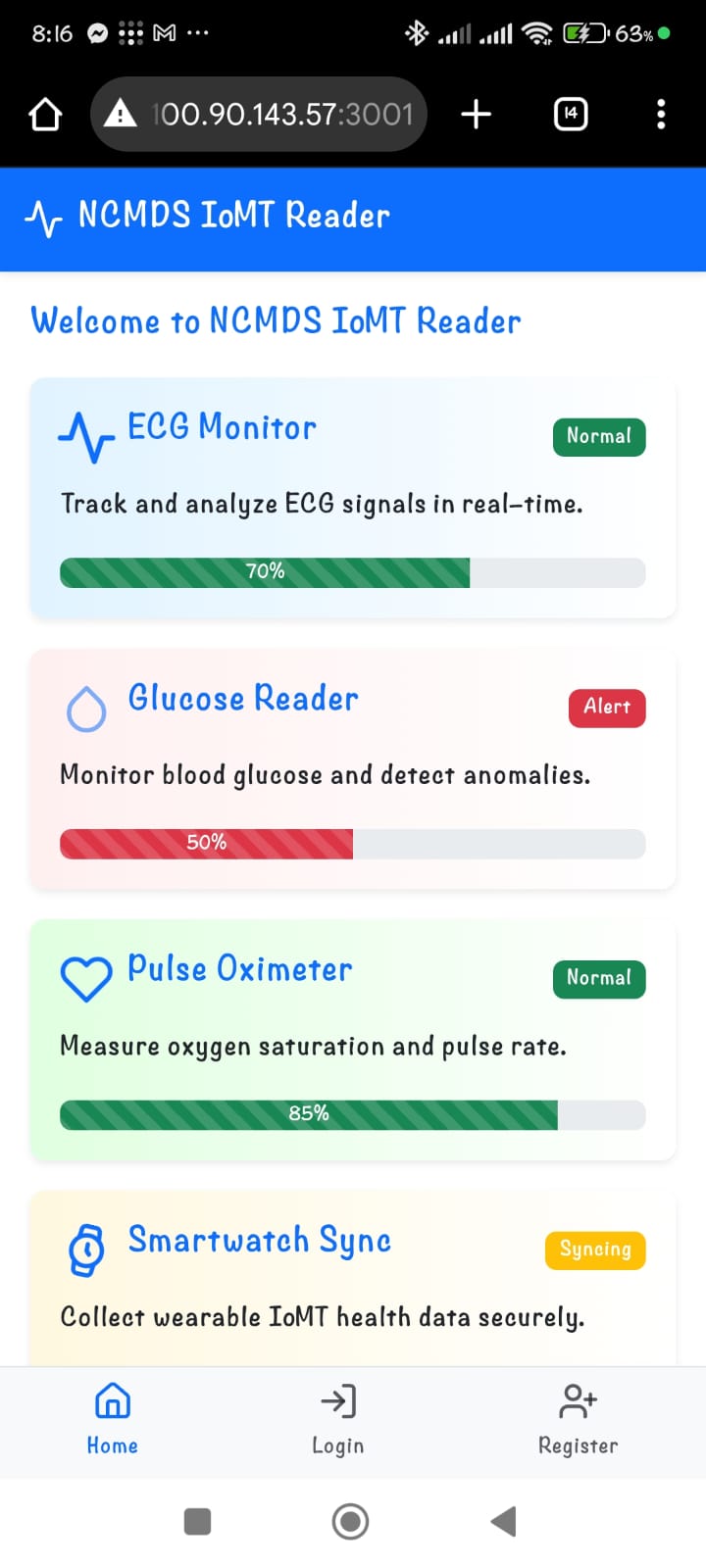Open the browser overflow menu

pyautogui.click(x=661, y=114)
